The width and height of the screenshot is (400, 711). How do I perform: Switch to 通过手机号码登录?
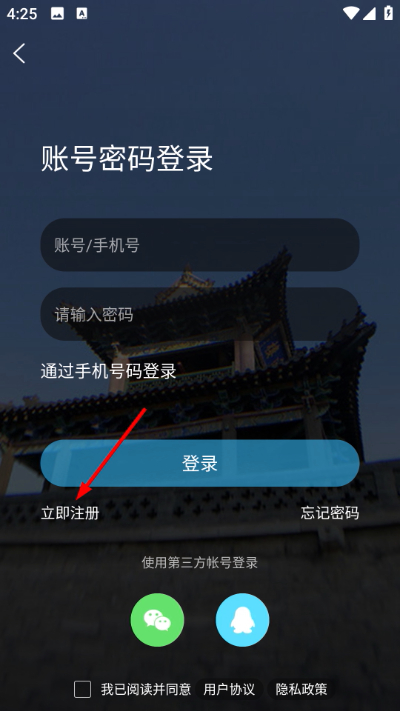[108, 371]
